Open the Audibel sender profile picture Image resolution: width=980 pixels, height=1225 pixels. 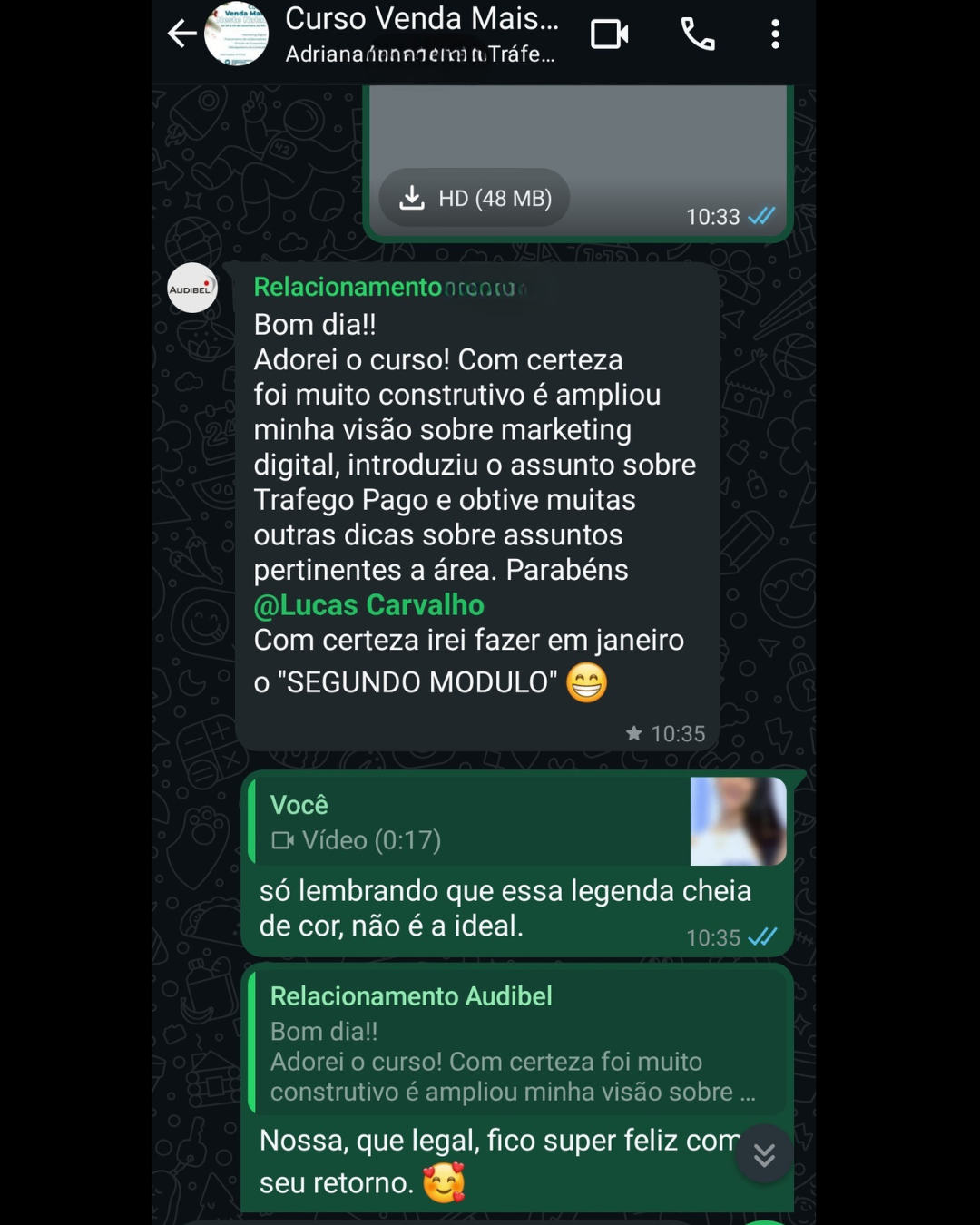192,289
